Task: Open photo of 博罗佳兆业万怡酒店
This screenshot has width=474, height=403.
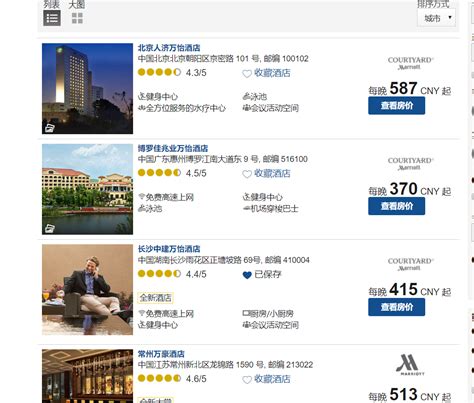Action: coord(87,189)
